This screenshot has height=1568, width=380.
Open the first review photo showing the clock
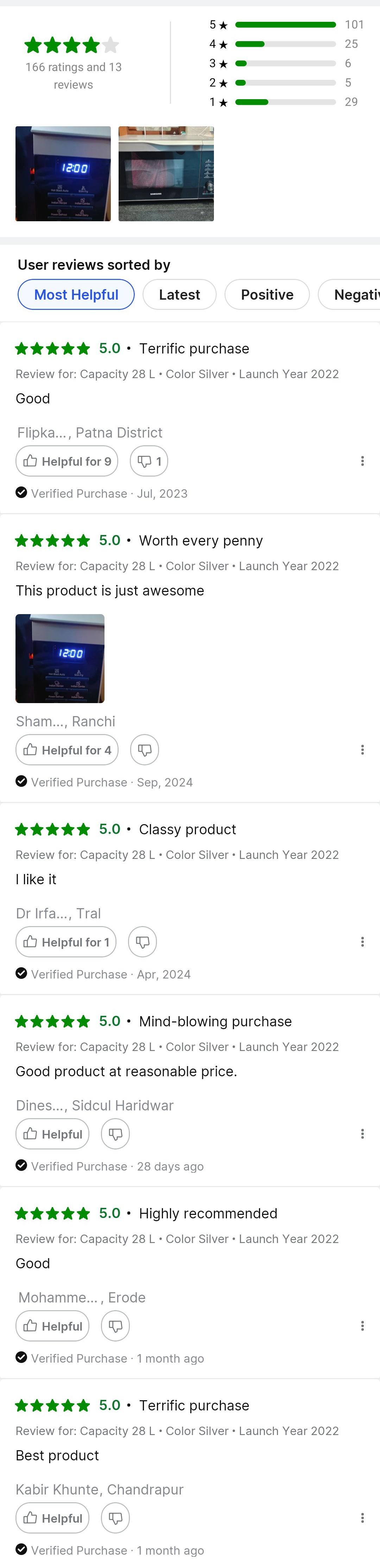(x=63, y=173)
